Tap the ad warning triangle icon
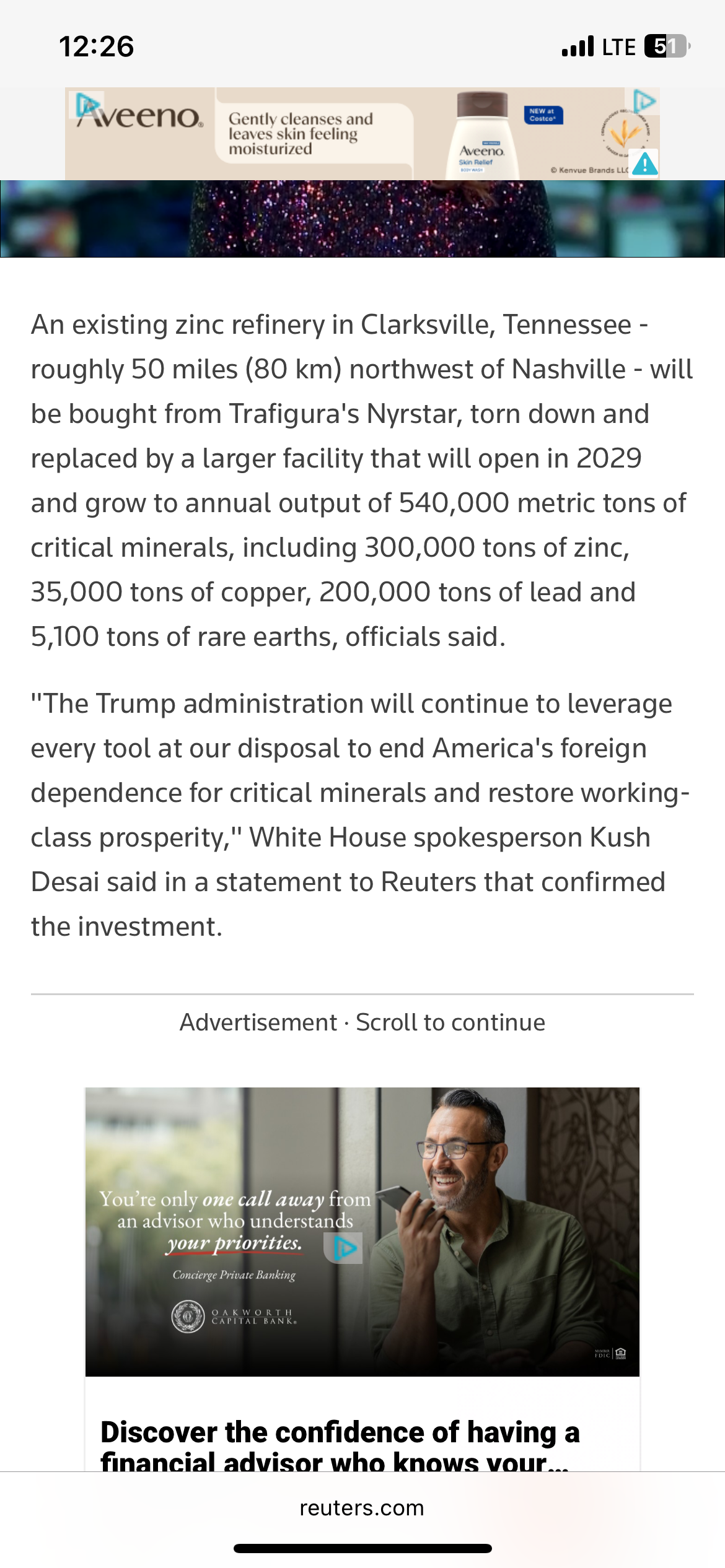Viewport: 725px width, 1568px height. click(x=644, y=164)
